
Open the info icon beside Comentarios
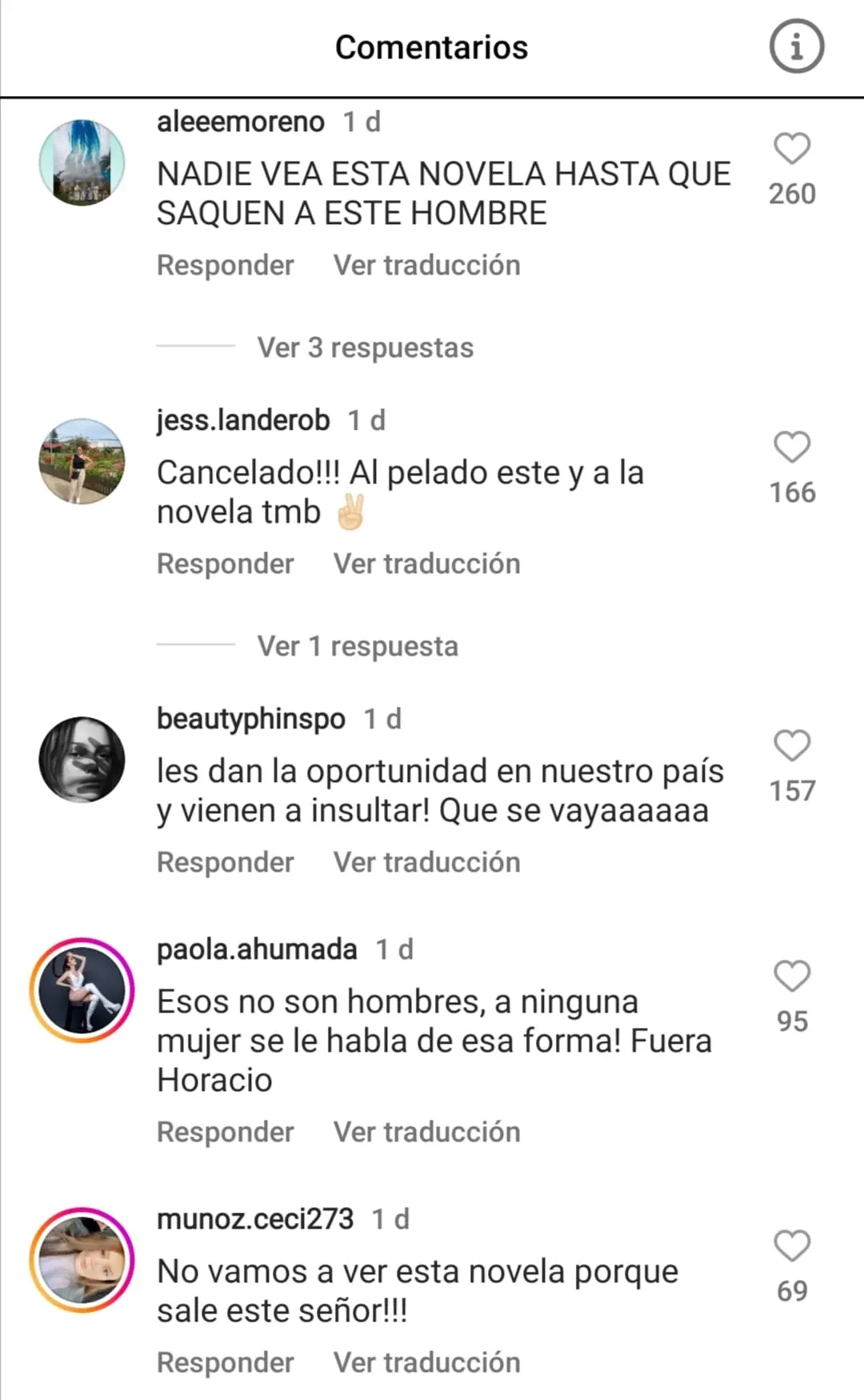[x=796, y=47]
